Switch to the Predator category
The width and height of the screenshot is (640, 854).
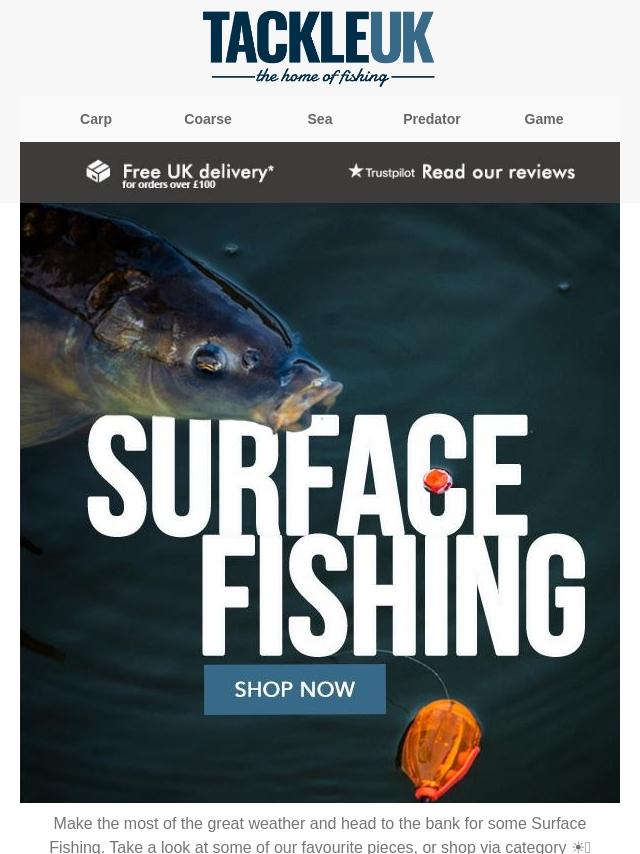432,119
